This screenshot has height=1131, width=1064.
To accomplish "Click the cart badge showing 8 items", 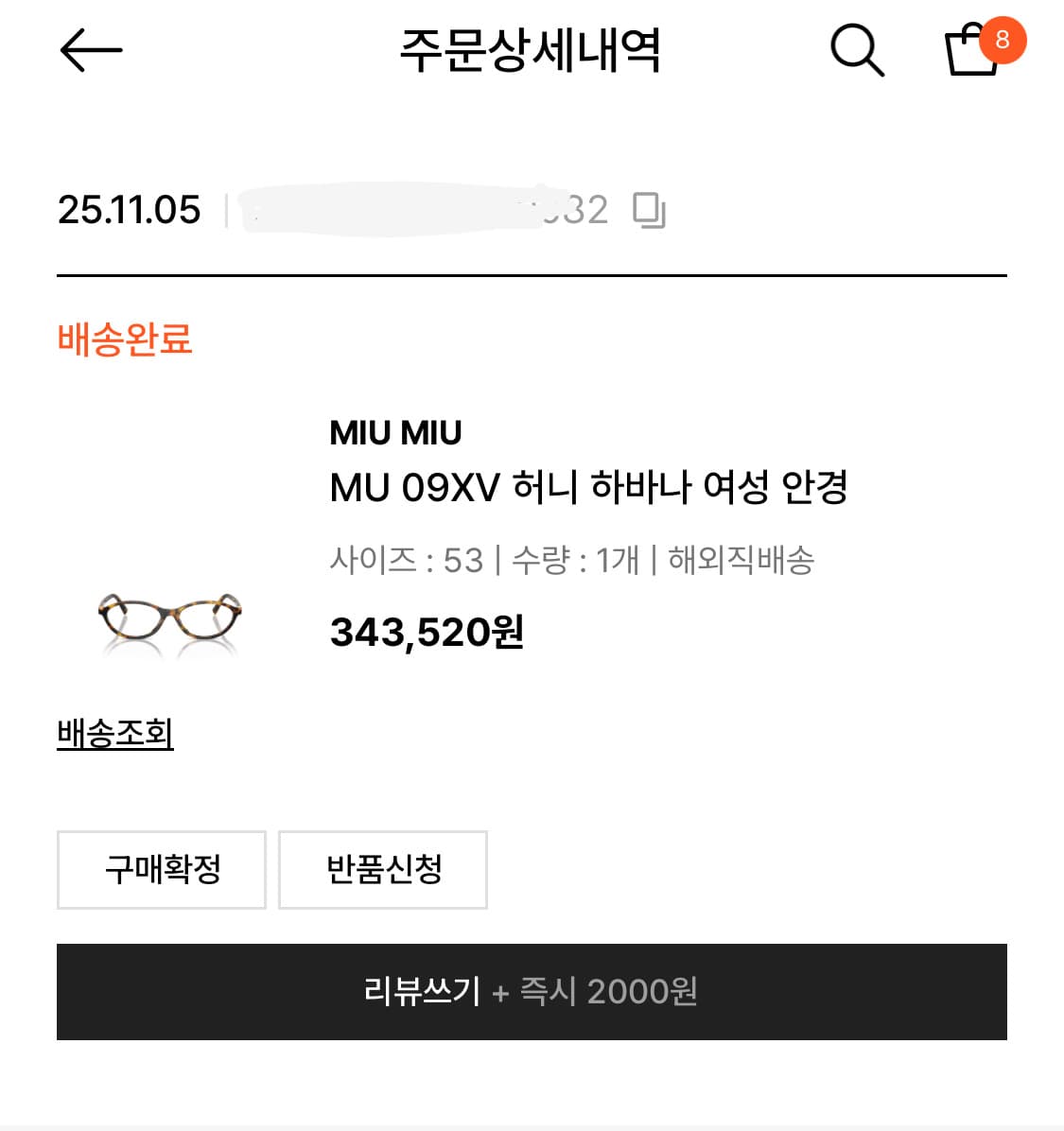I will tap(1004, 41).
